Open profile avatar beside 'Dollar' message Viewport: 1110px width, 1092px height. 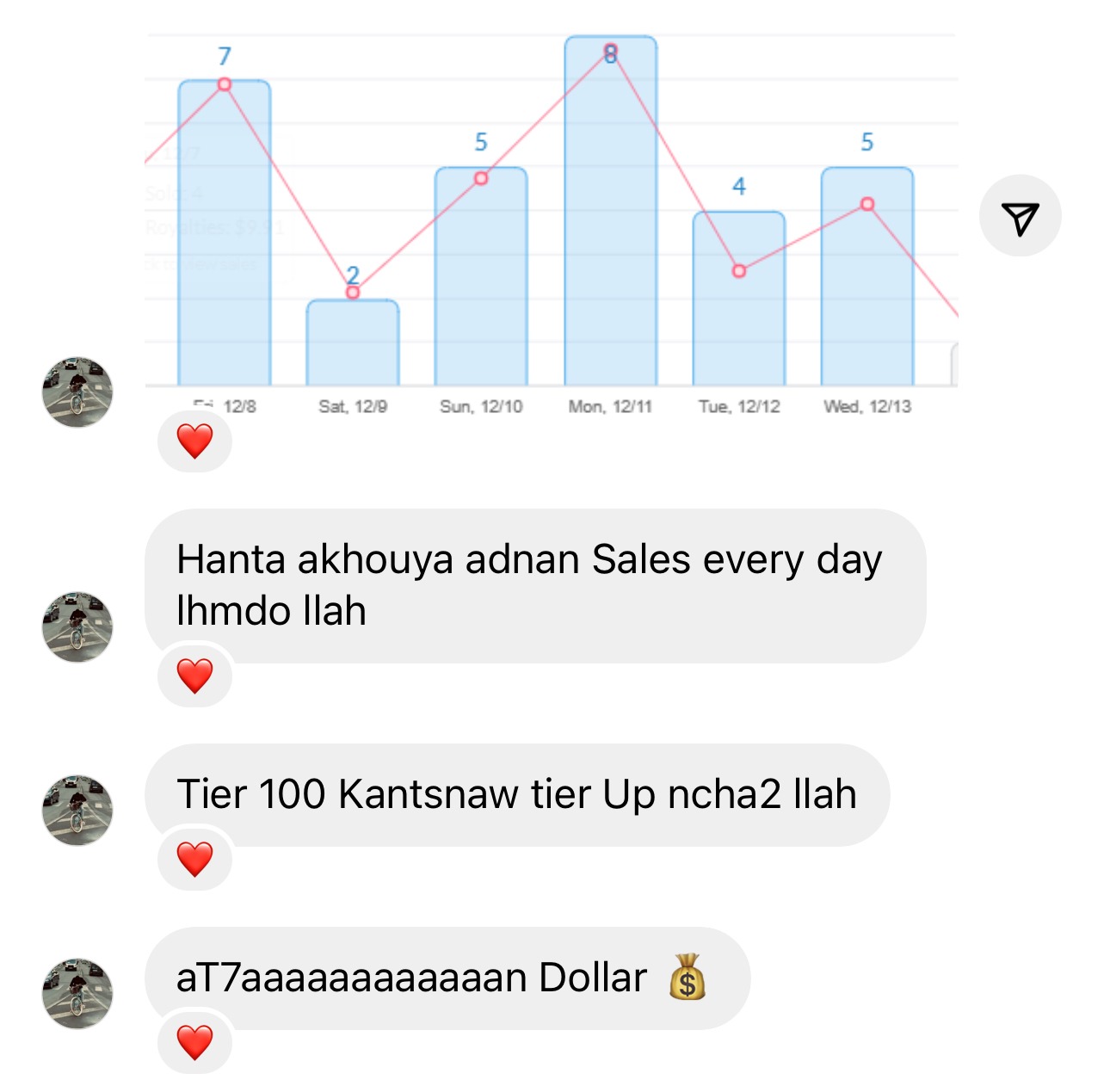click(77, 993)
